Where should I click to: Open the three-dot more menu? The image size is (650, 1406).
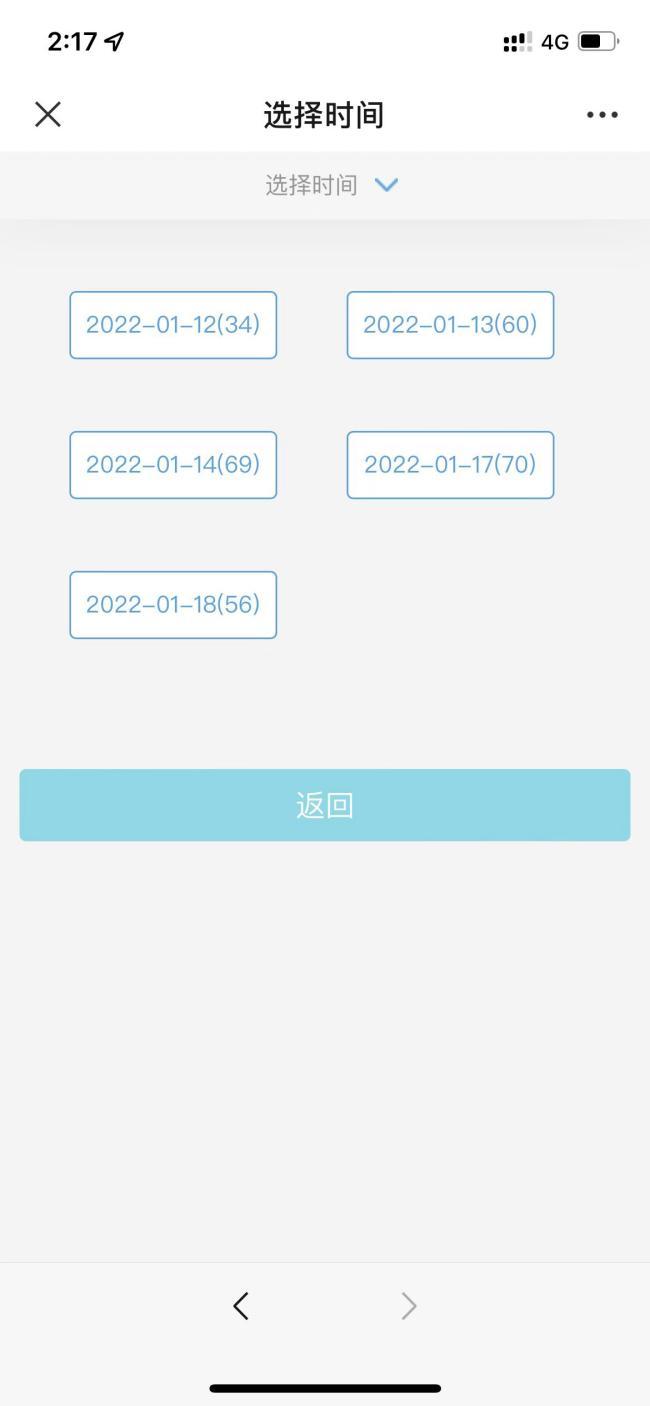[602, 115]
